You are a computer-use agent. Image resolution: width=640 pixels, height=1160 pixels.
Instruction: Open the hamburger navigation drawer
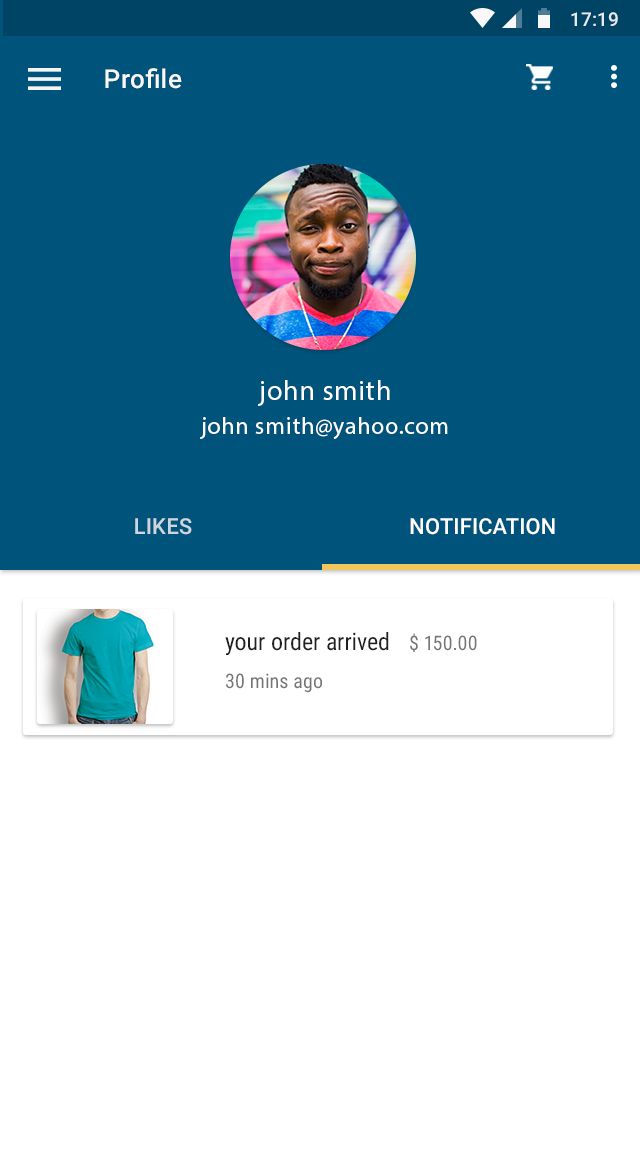[x=44, y=79]
